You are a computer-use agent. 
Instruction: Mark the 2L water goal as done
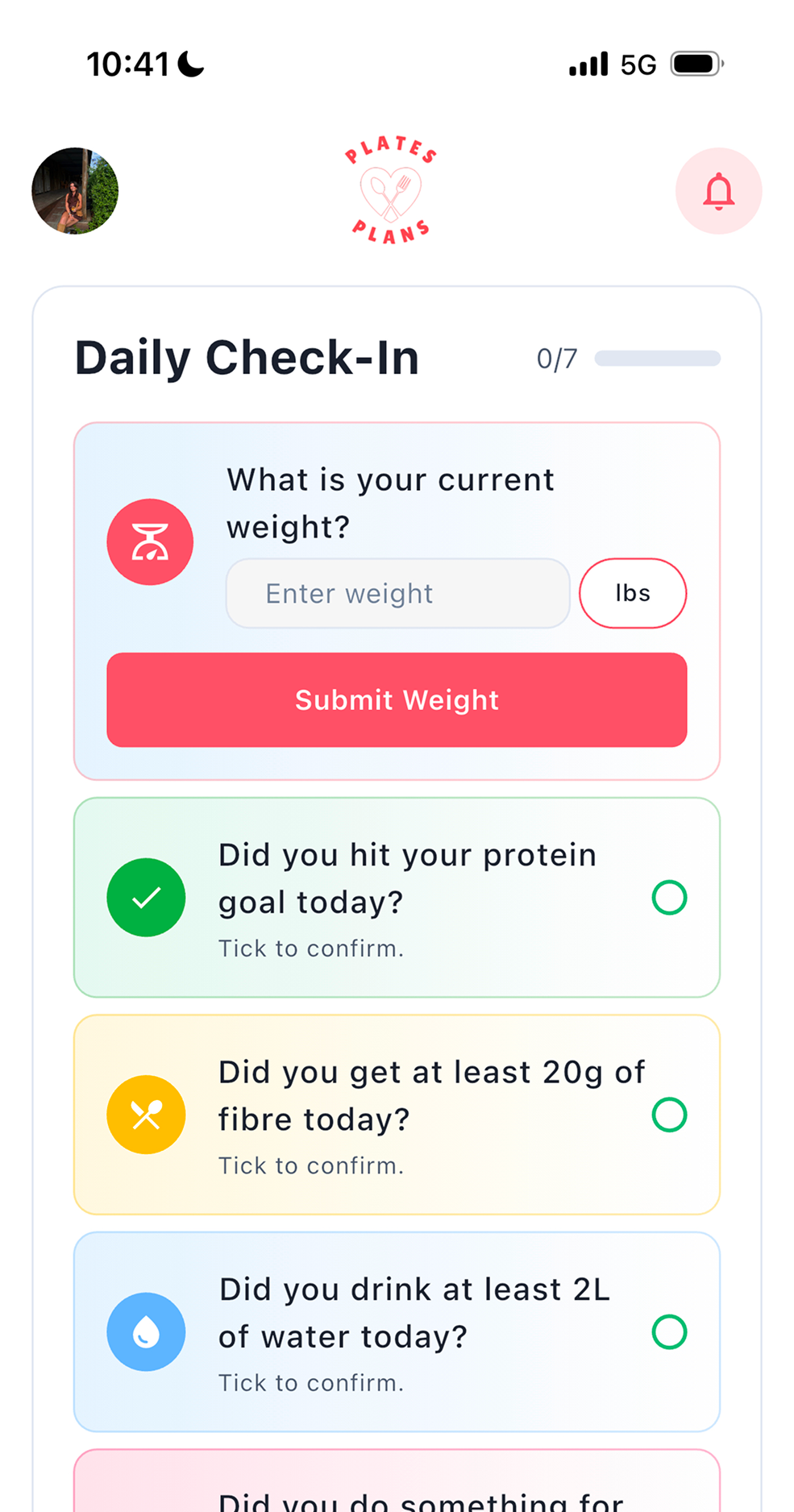pos(669,1331)
